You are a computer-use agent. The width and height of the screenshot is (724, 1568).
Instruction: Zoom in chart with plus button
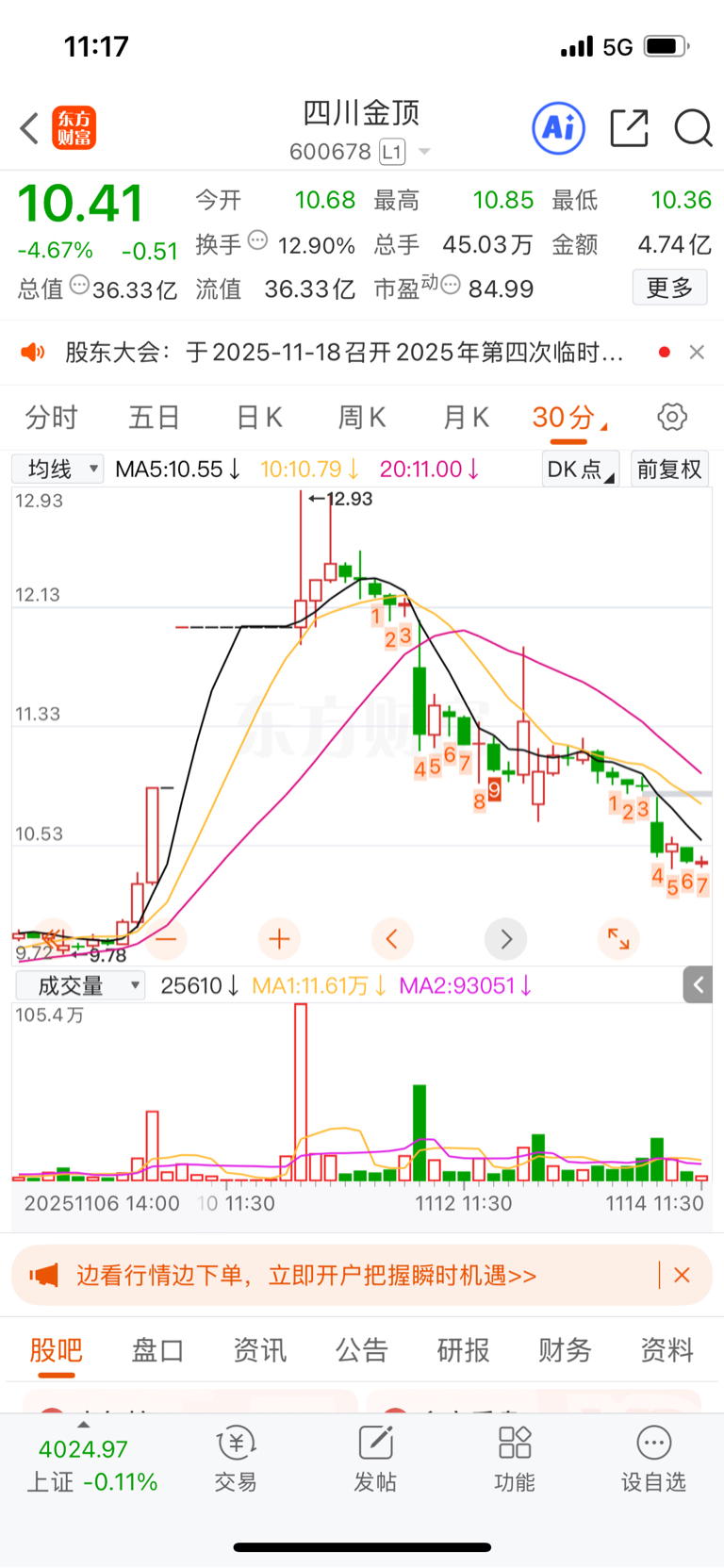pyautogui.click(x=279, y=938)
